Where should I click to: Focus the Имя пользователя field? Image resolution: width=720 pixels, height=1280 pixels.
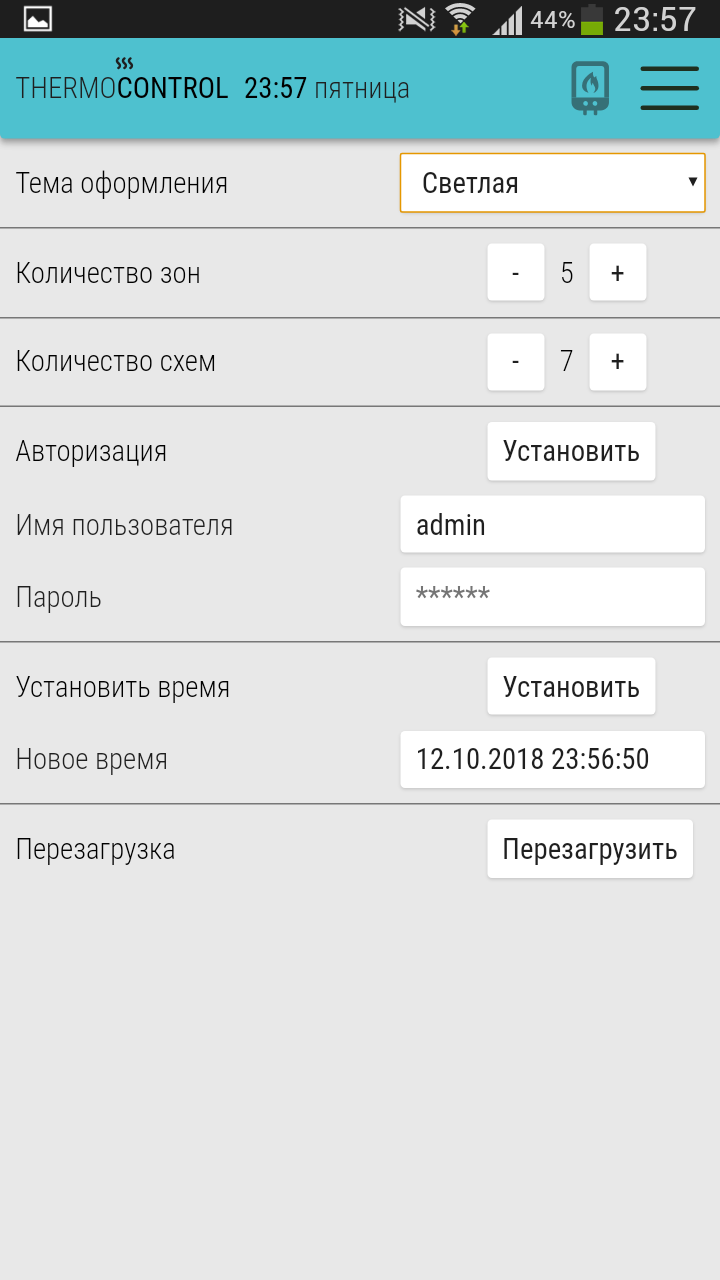[x=552, y=525]
